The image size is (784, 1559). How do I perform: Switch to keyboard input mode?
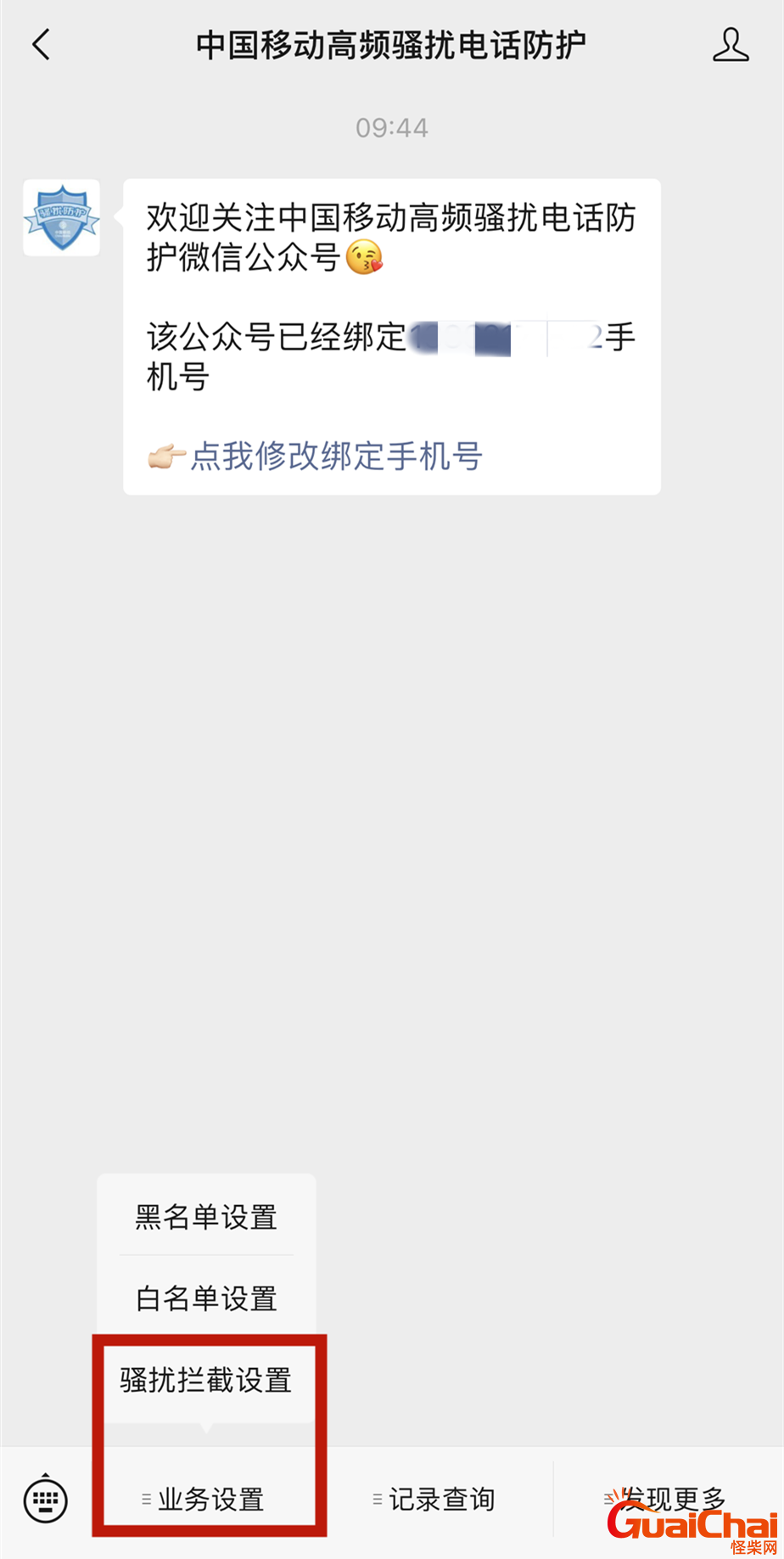pos(46,1500)
